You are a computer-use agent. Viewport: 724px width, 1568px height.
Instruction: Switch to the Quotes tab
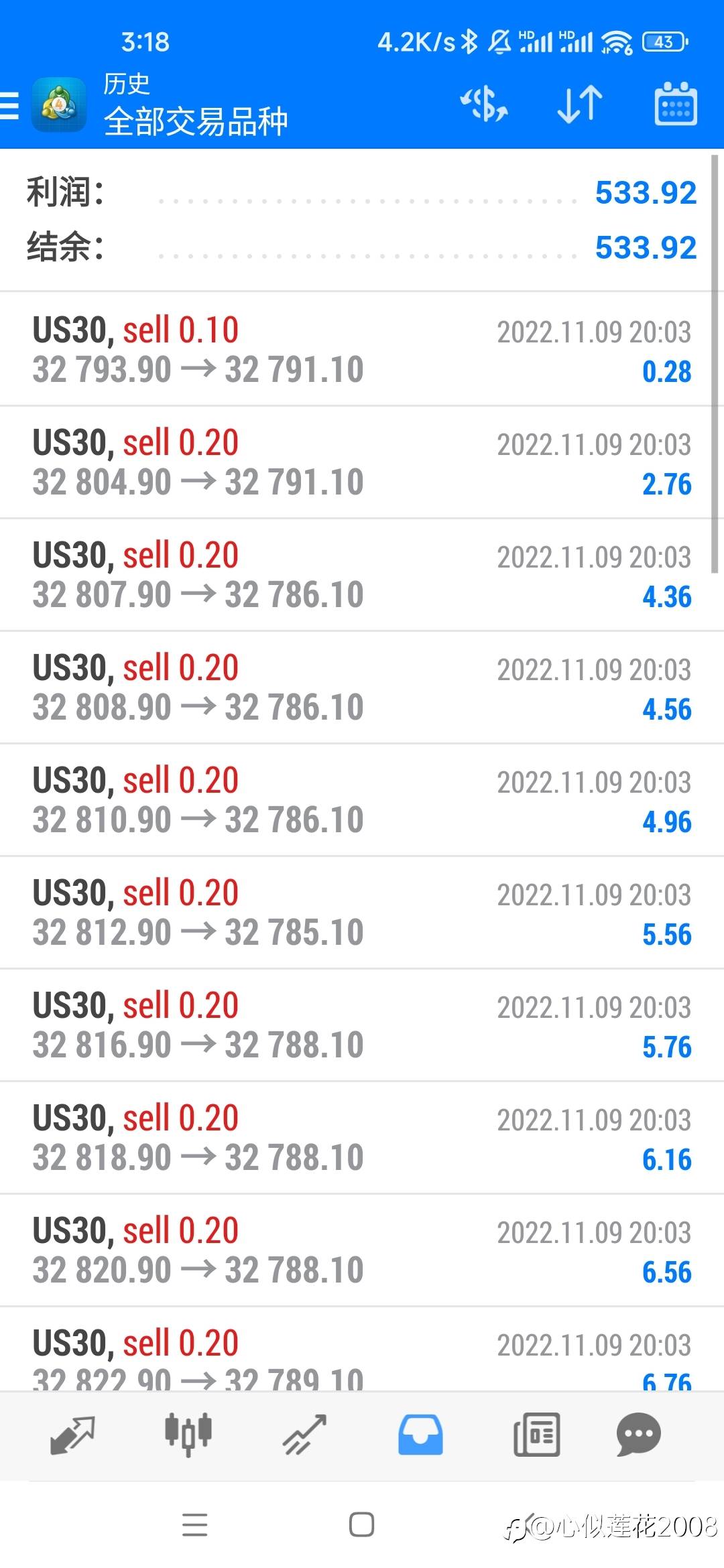pos(72,1435)
